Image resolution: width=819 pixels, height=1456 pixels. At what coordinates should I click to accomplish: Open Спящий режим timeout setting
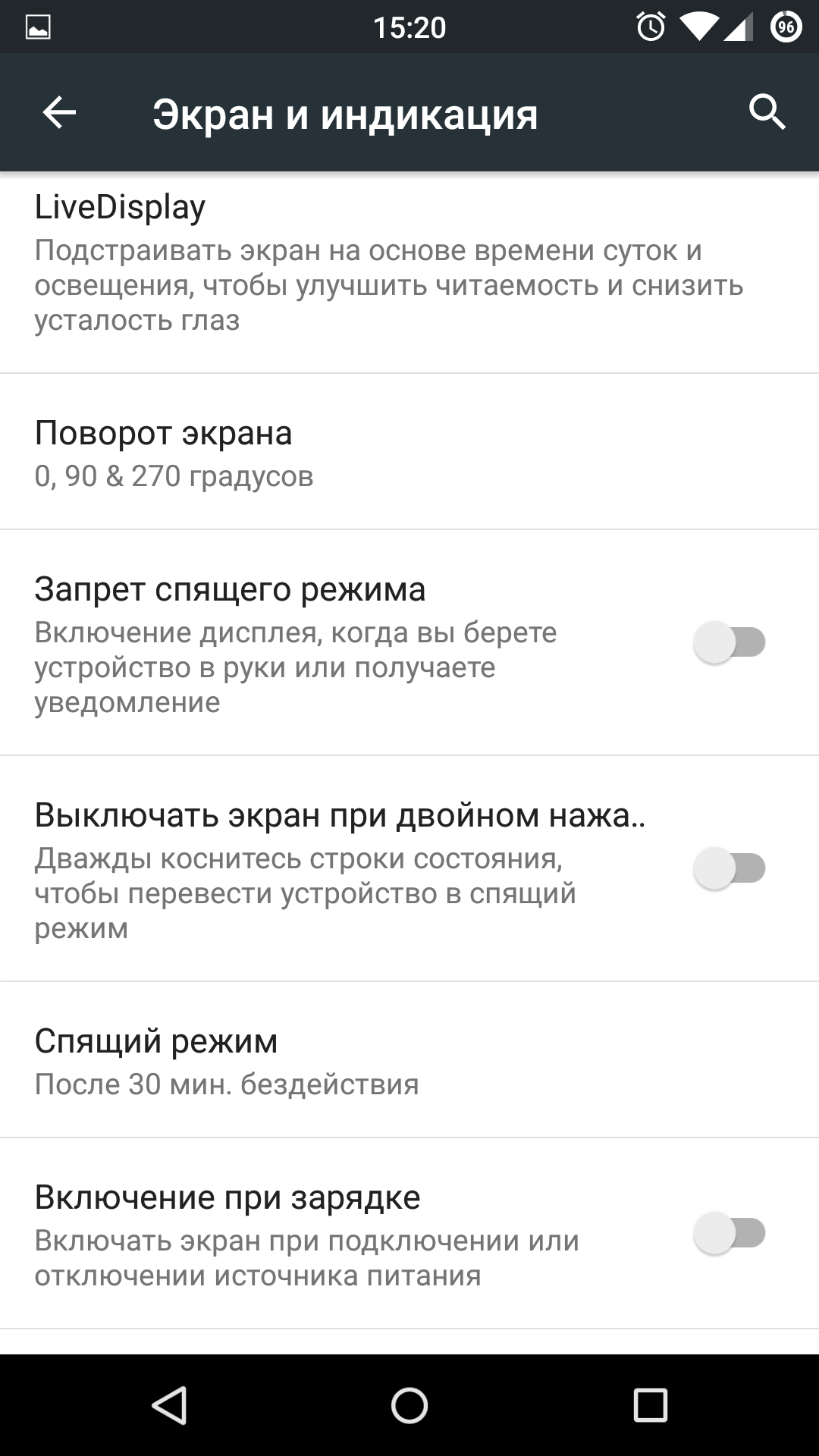tap(409, 1060)
